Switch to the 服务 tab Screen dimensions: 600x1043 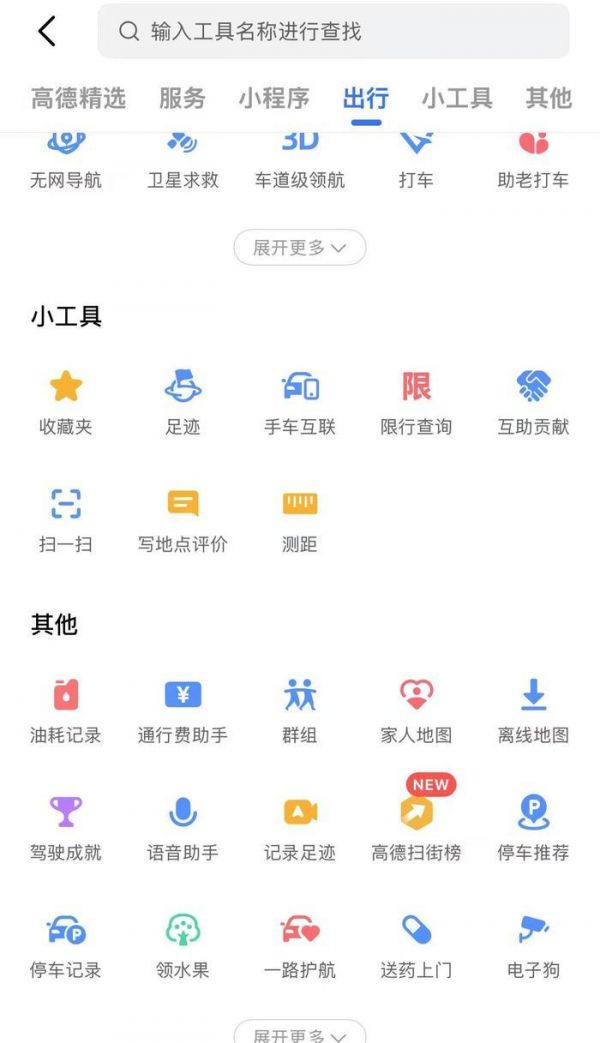182,98
